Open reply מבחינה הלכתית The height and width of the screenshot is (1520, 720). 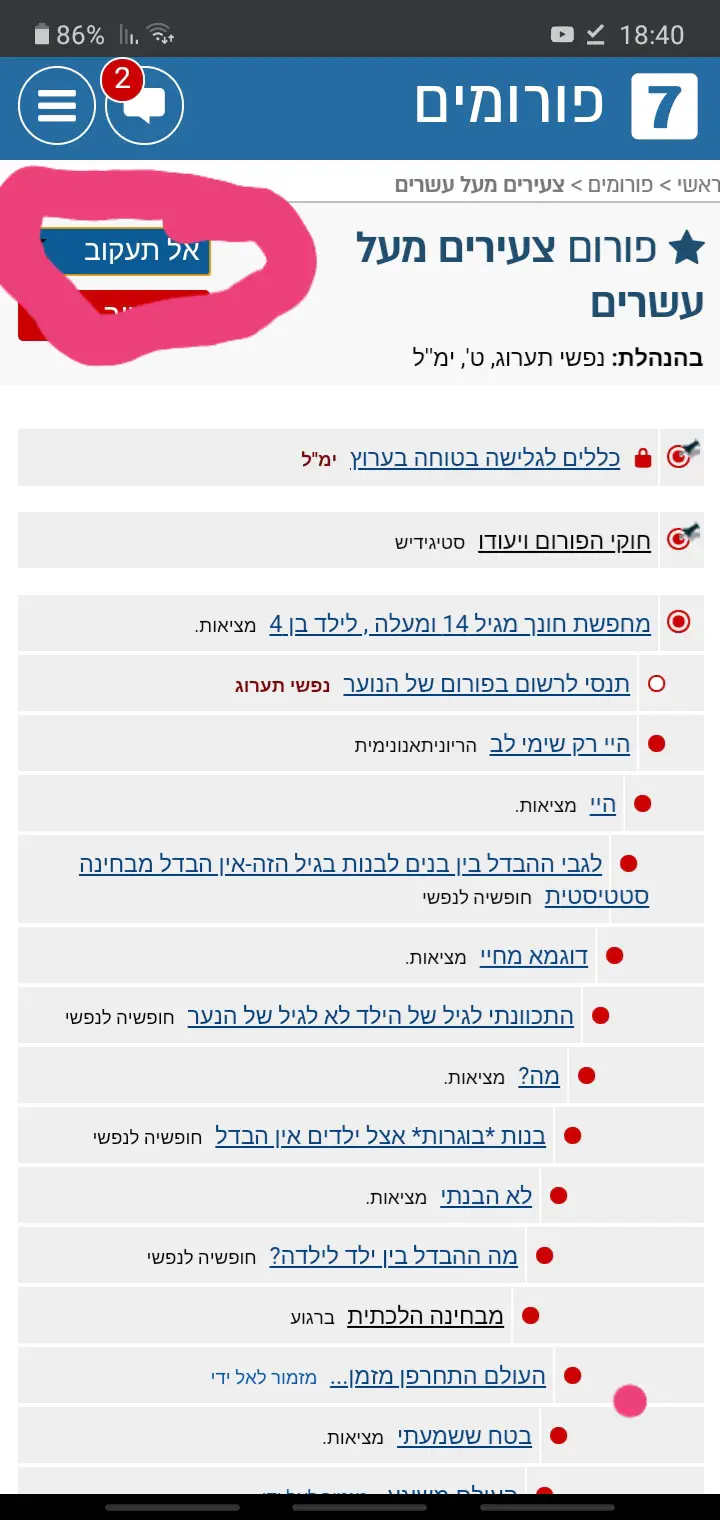point(425,1316)
